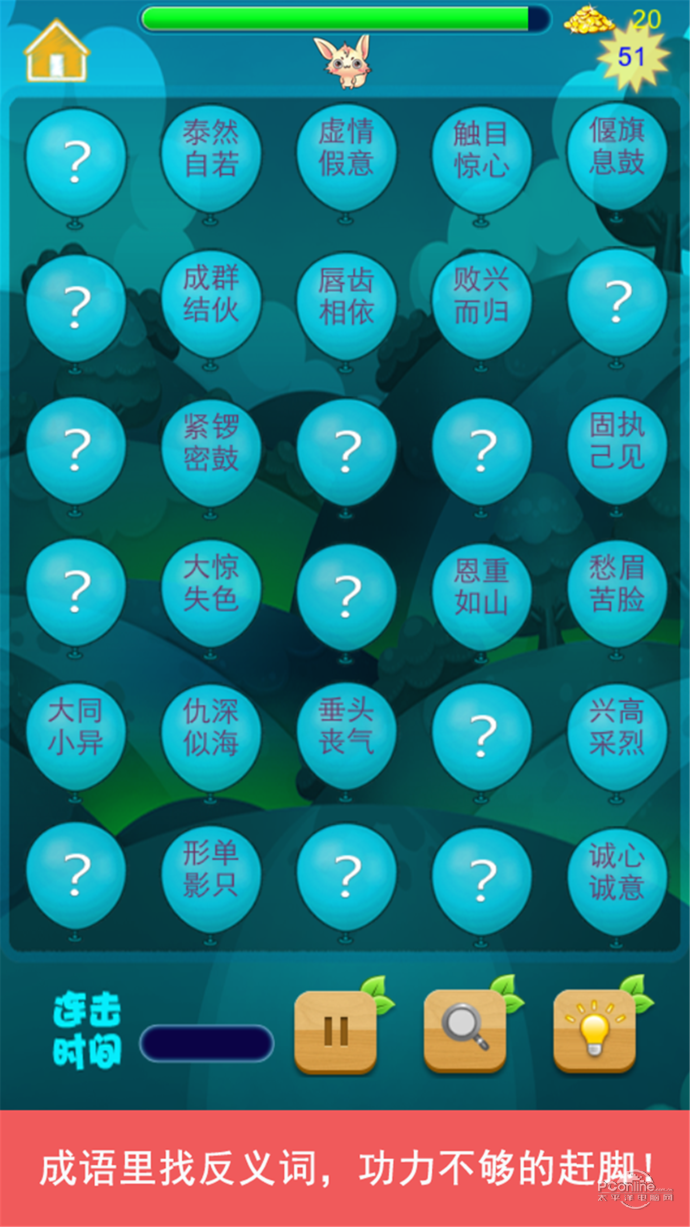
Task: Choose the 兴高采烈 balloon
Action: [x=617, y=729]
